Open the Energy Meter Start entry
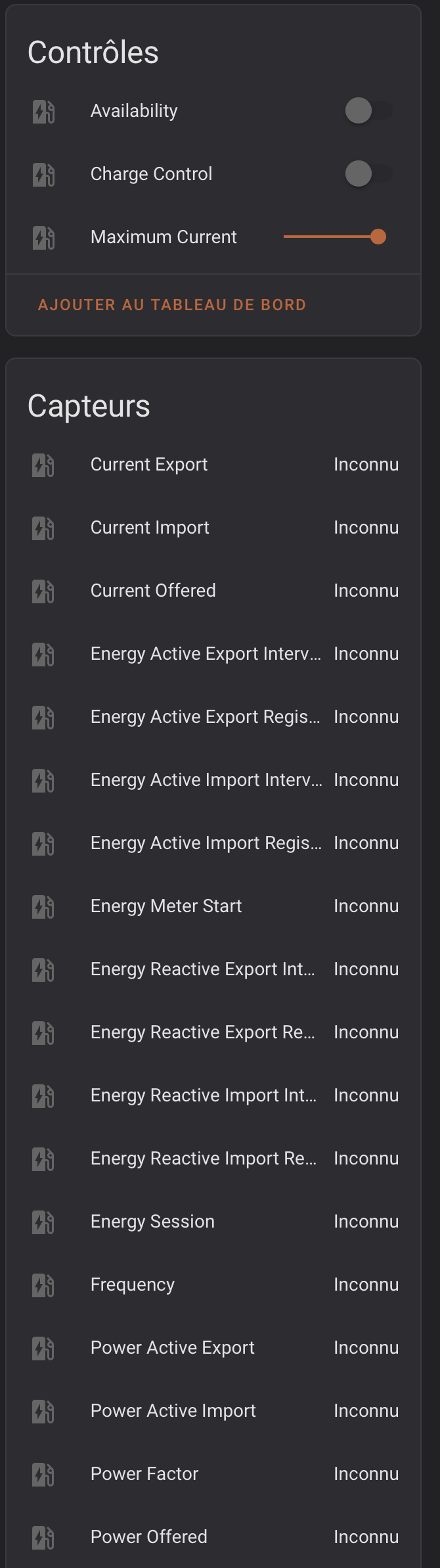Viewport: 440px width, 1568px height. point(166,906)
